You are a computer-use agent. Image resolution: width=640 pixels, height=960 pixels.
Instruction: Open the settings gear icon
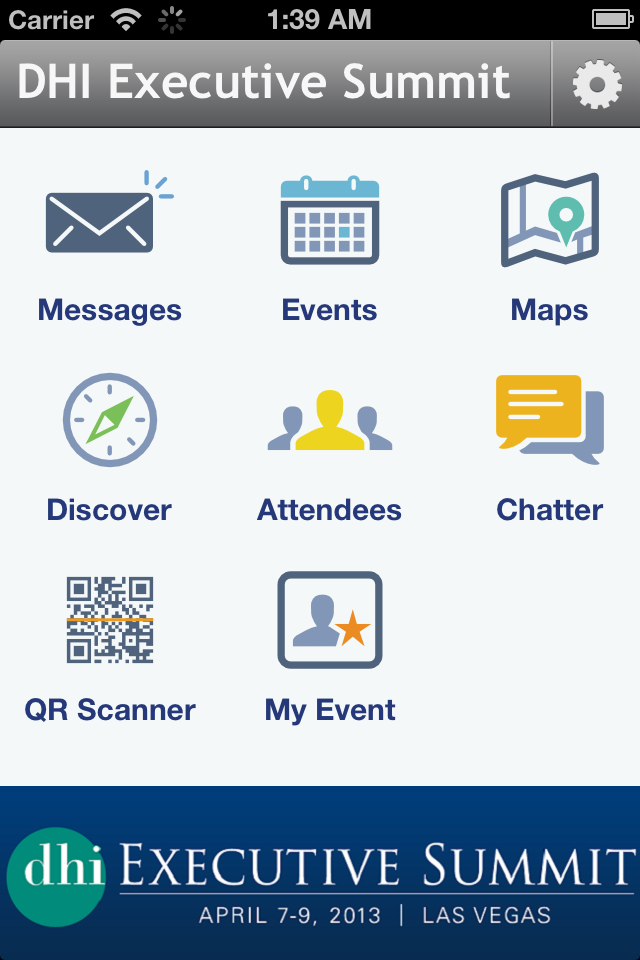[597, 85]
